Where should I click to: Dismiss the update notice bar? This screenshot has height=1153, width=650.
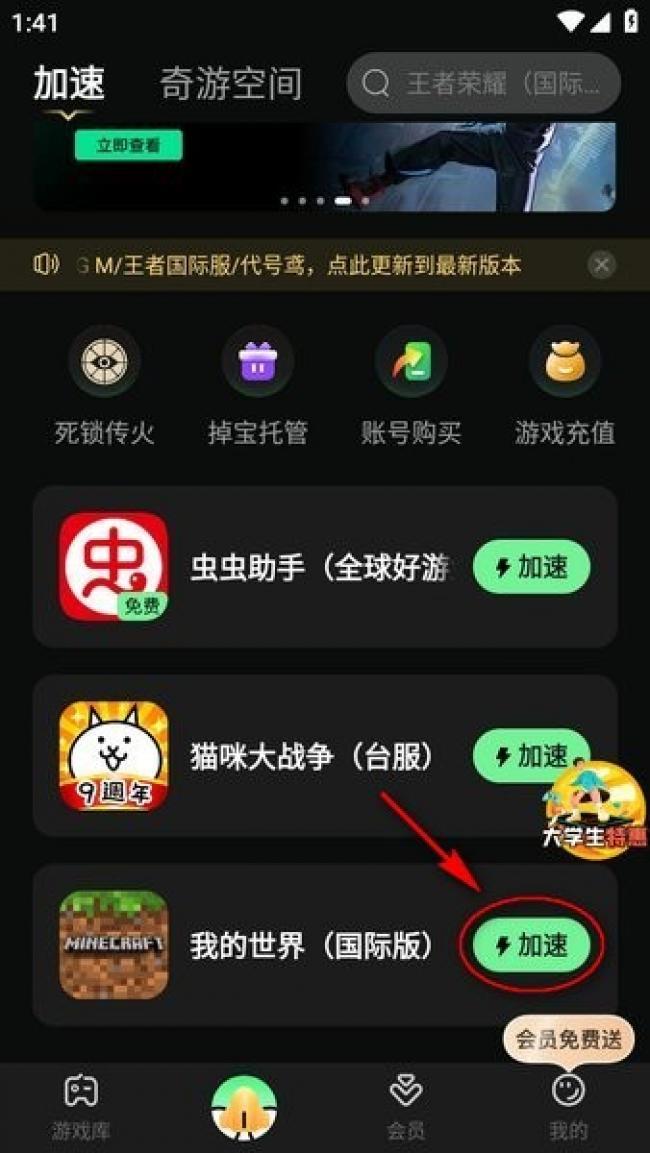coord(601,265)
